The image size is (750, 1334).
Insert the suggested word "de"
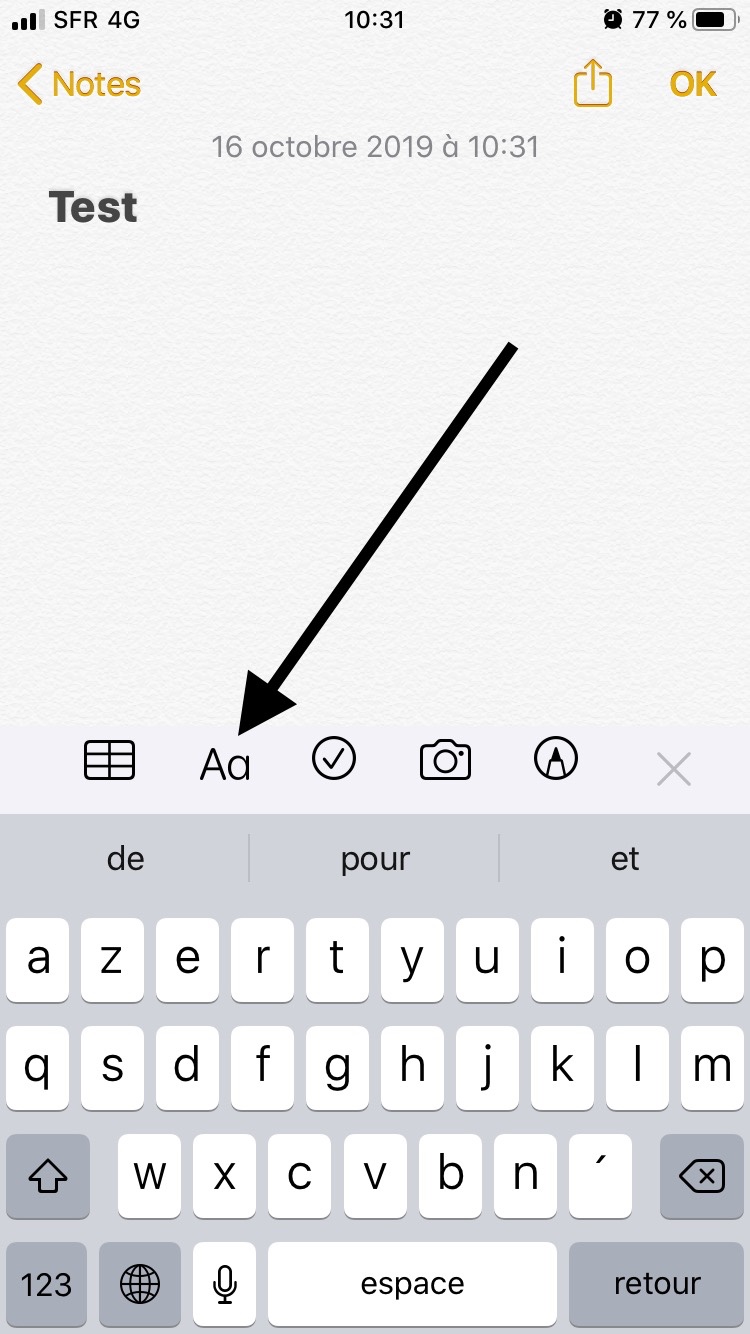coord(126,858)
